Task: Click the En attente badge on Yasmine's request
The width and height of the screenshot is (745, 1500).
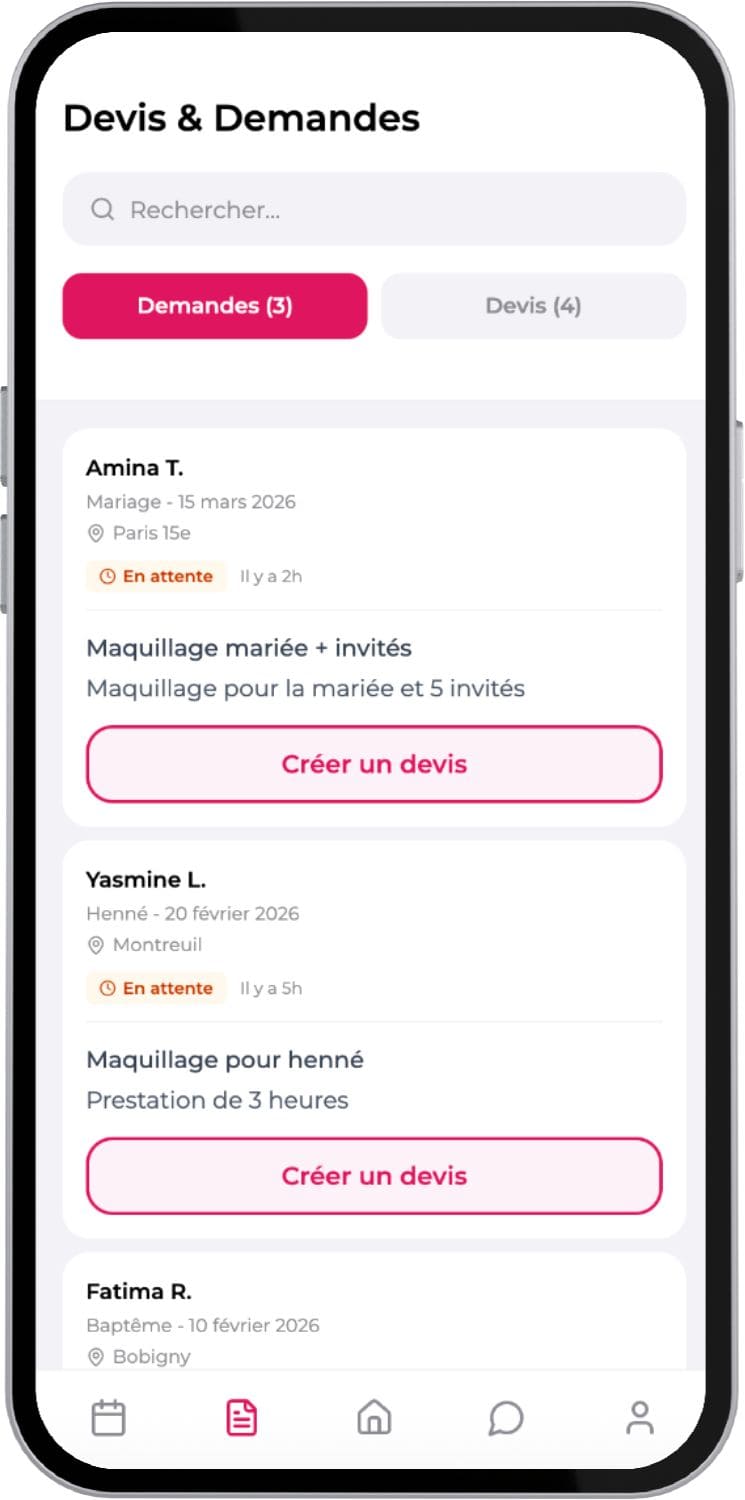Action: point(156,988)
